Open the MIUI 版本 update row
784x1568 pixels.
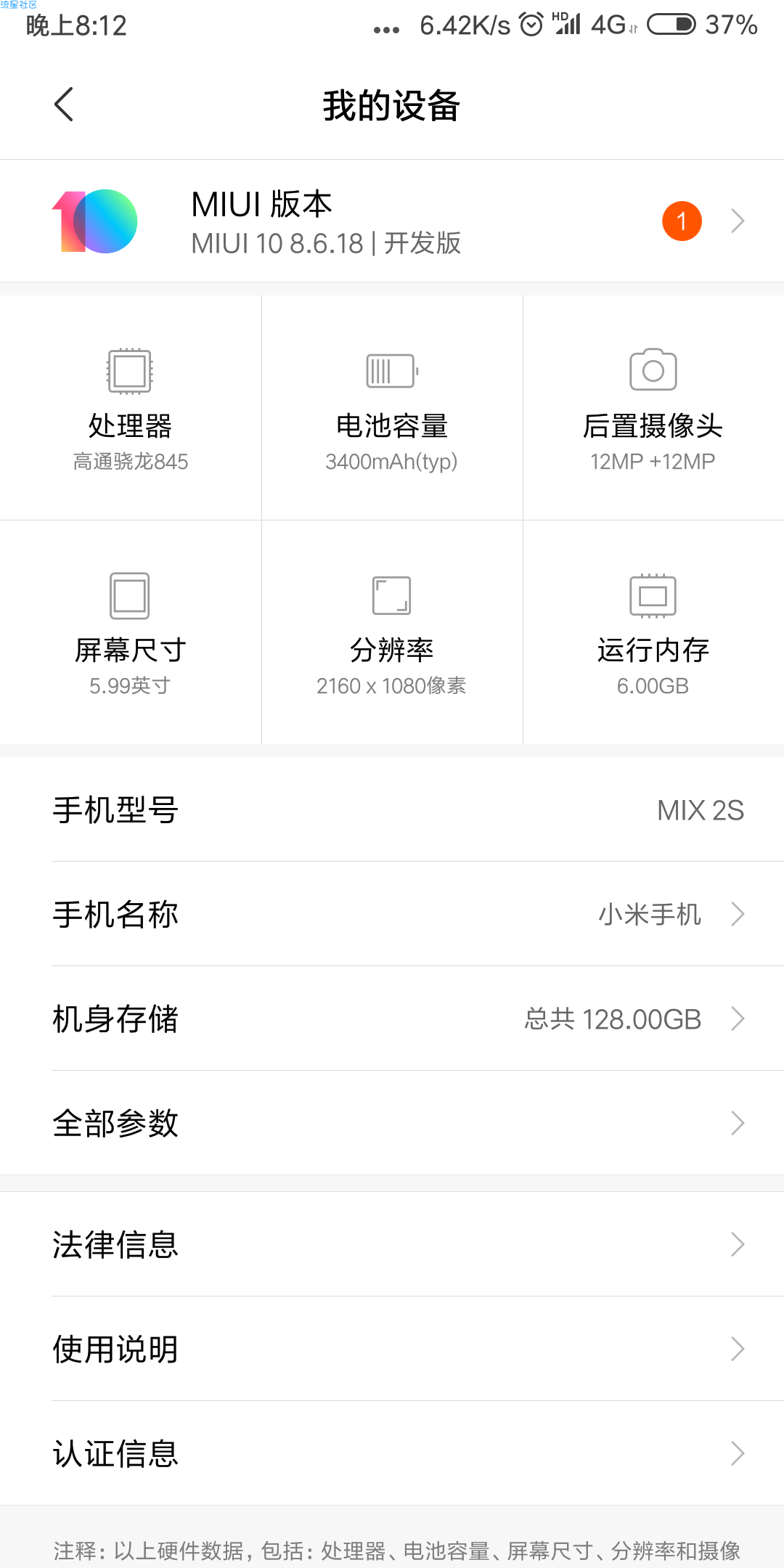[392, 221]
